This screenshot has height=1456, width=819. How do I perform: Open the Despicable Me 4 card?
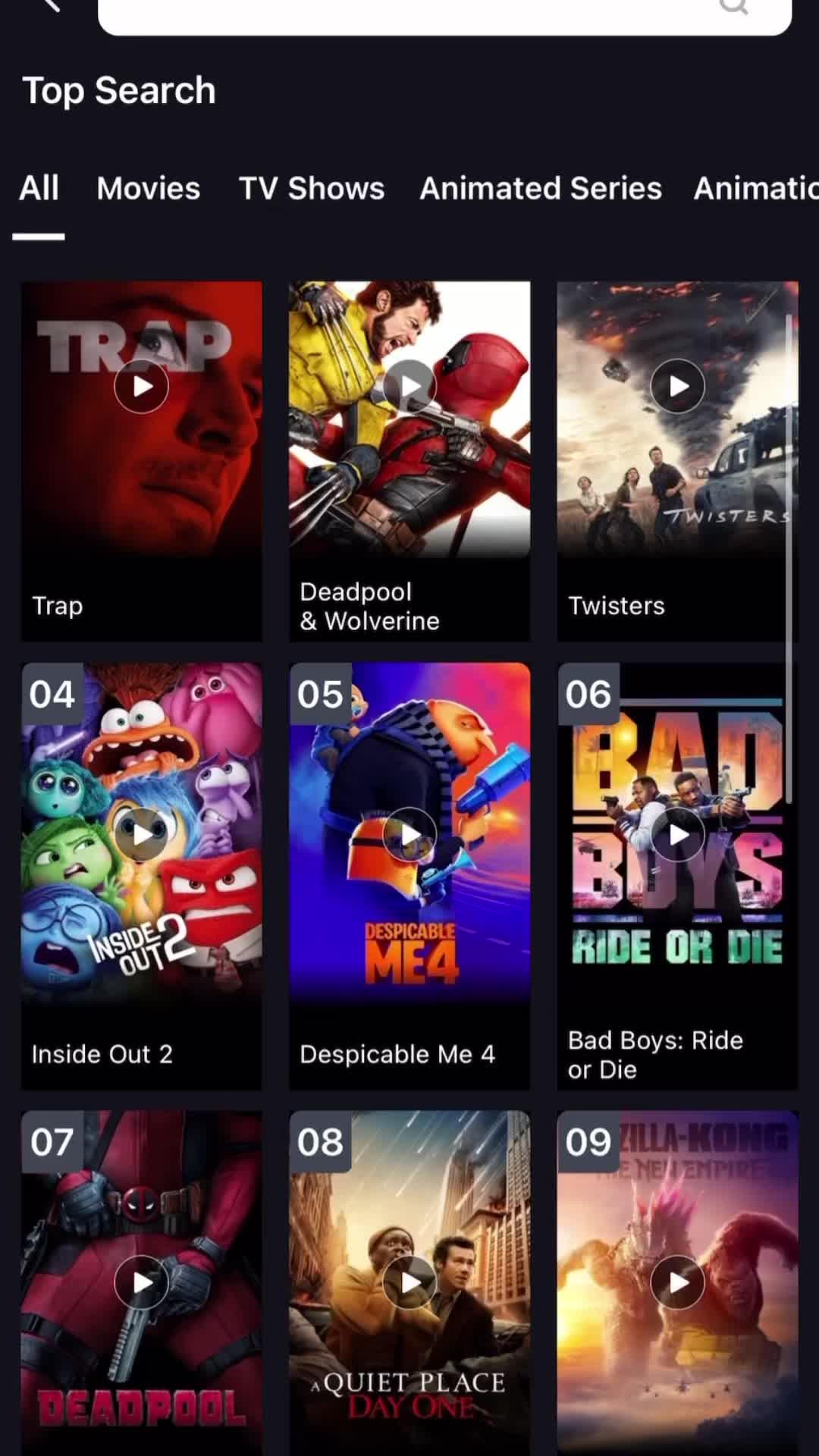coord(409,876)
